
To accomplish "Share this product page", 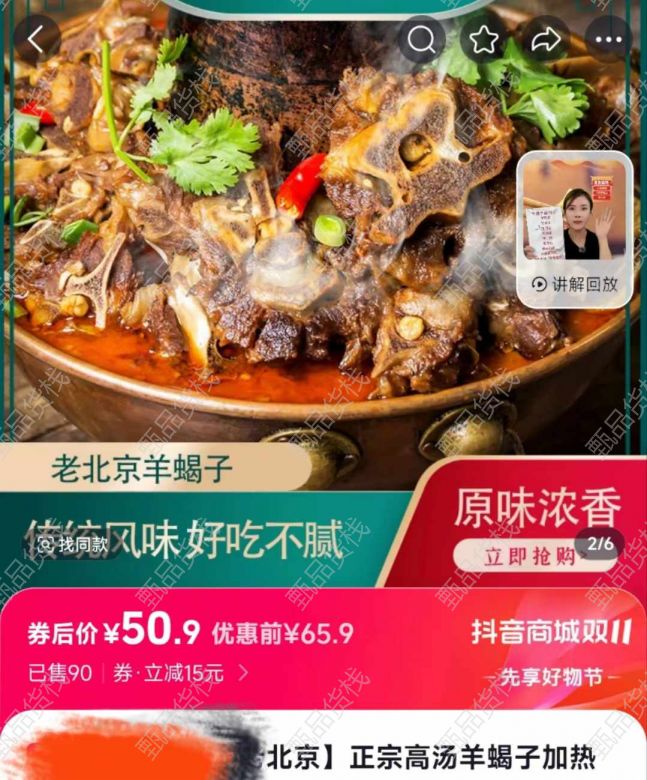I will pos(546,40).
